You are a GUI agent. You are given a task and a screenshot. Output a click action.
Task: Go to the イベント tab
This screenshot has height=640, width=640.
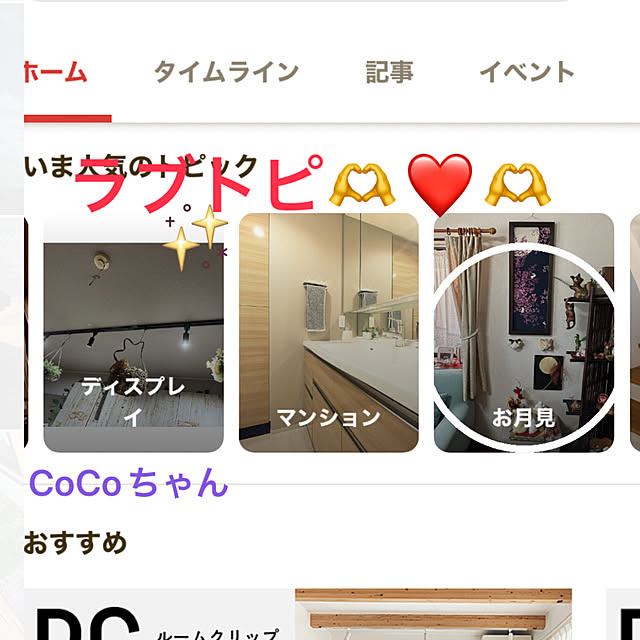click(526, 72)
